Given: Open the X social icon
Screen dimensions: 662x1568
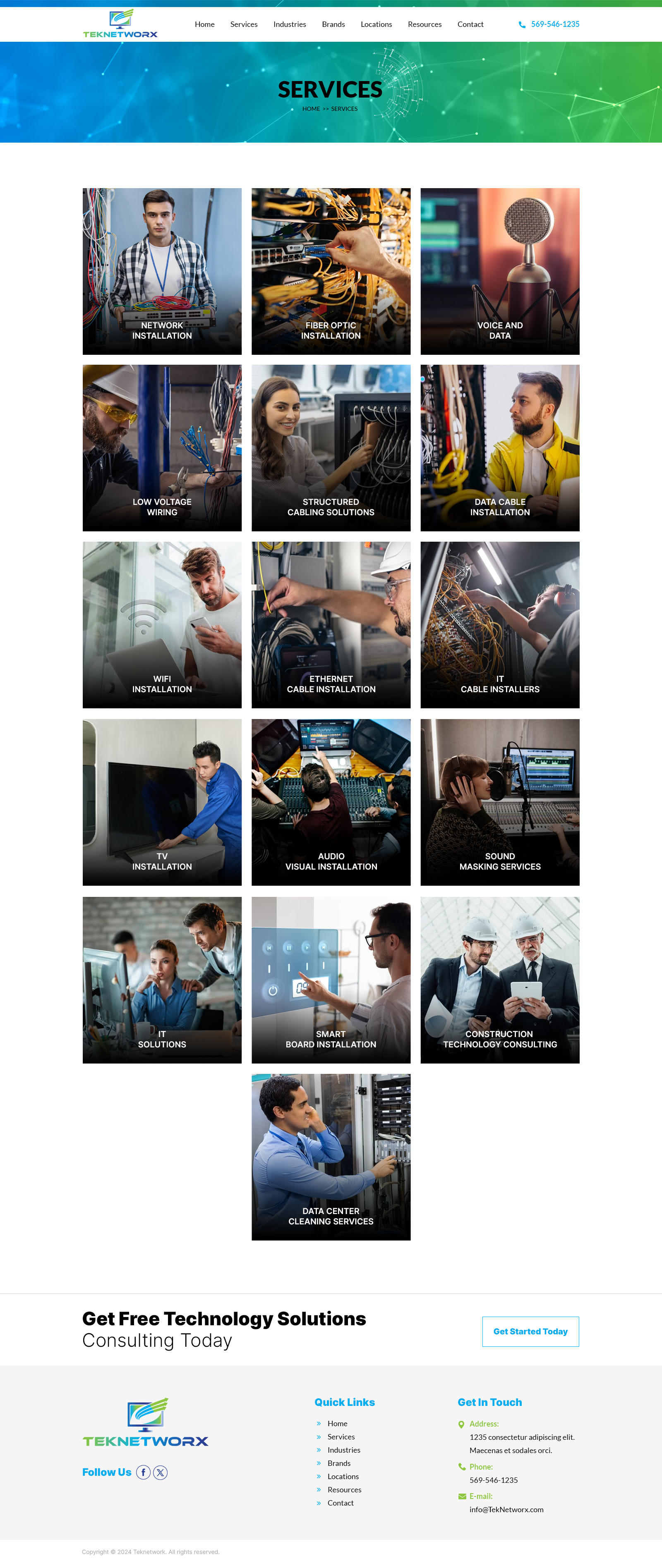Looking at the screenshot, I should click(x=160, y=1472).
